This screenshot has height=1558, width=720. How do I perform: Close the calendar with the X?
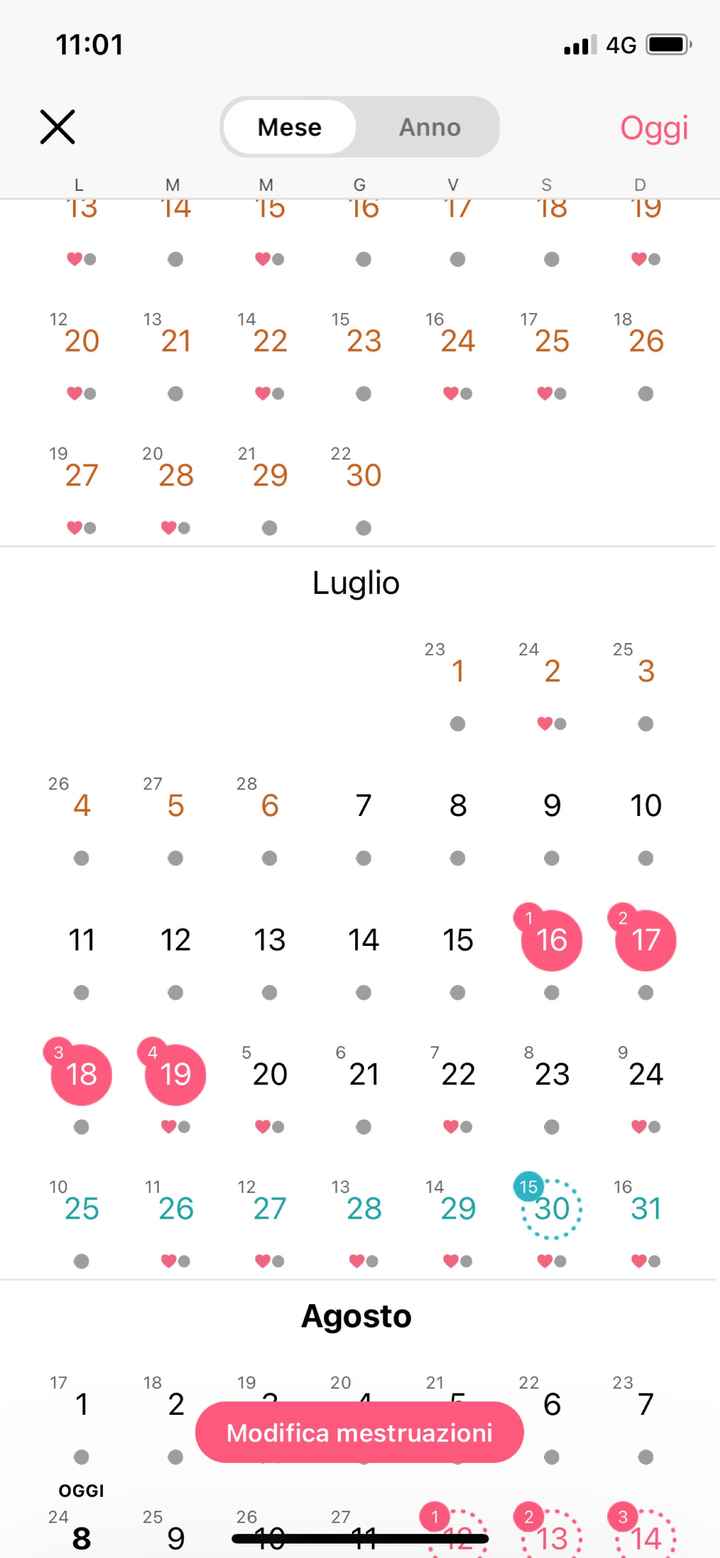[57, 127]
